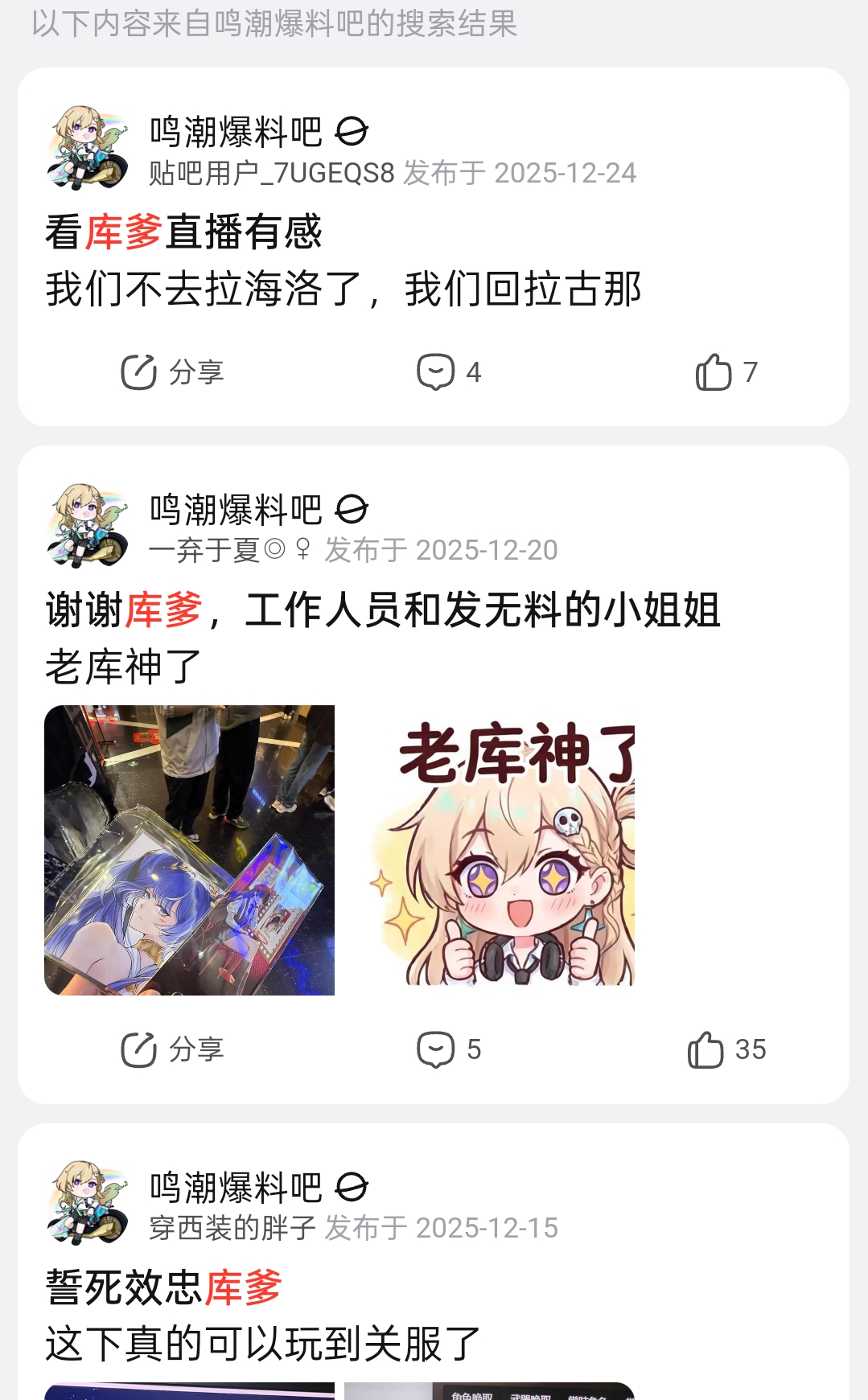The image size is (868, 1400).
Task: Share the 看库爹直播有感 post
Action: tap(171, 372)
